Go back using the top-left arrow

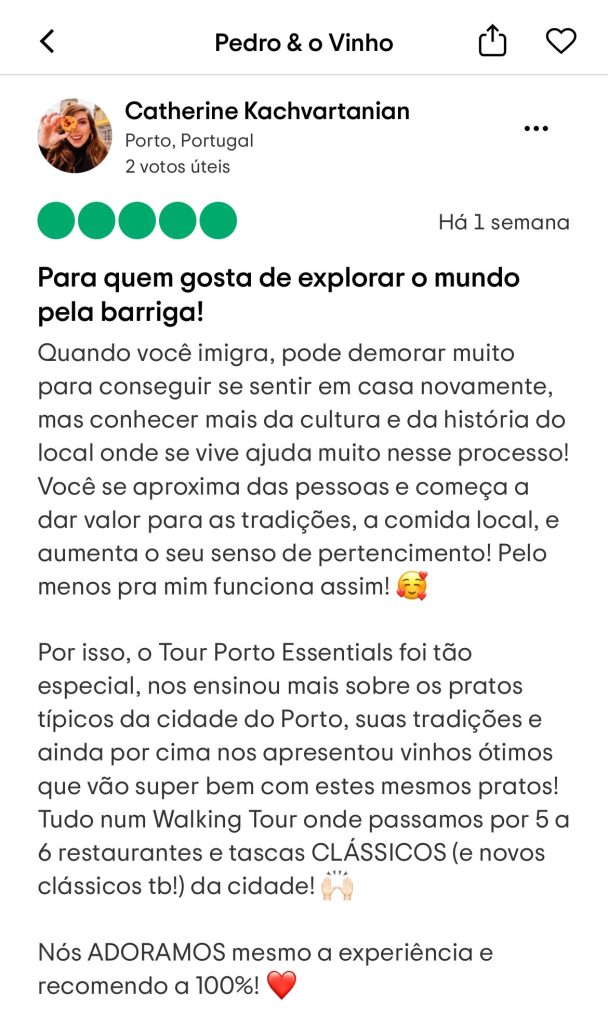pos(47,42)
